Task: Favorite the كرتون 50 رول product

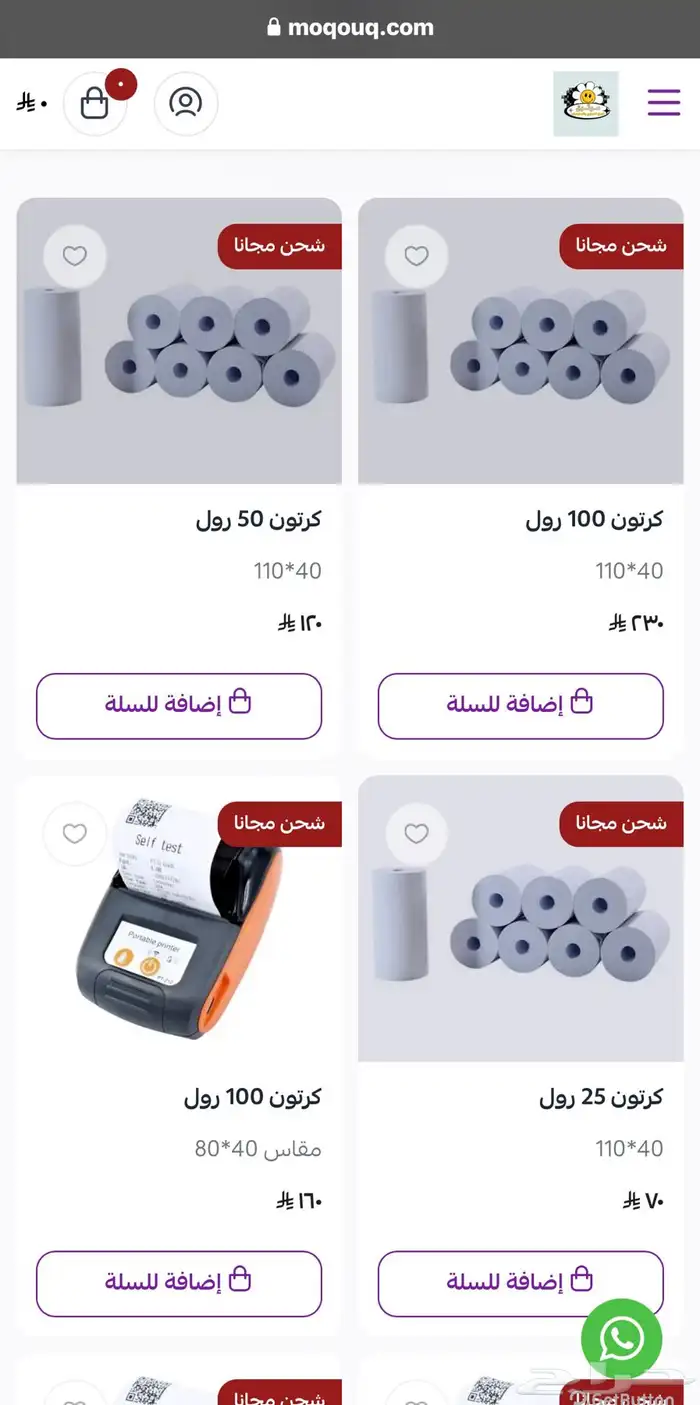Action: click(x=75, y=257)
